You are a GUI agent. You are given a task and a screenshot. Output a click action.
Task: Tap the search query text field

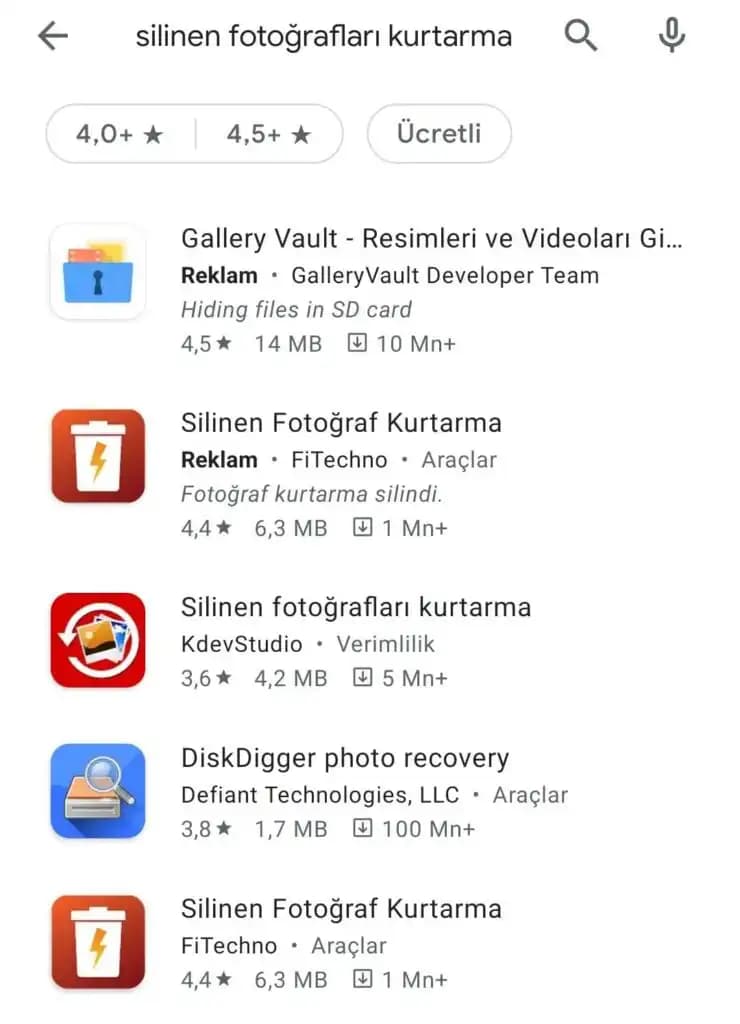point(323,37)
